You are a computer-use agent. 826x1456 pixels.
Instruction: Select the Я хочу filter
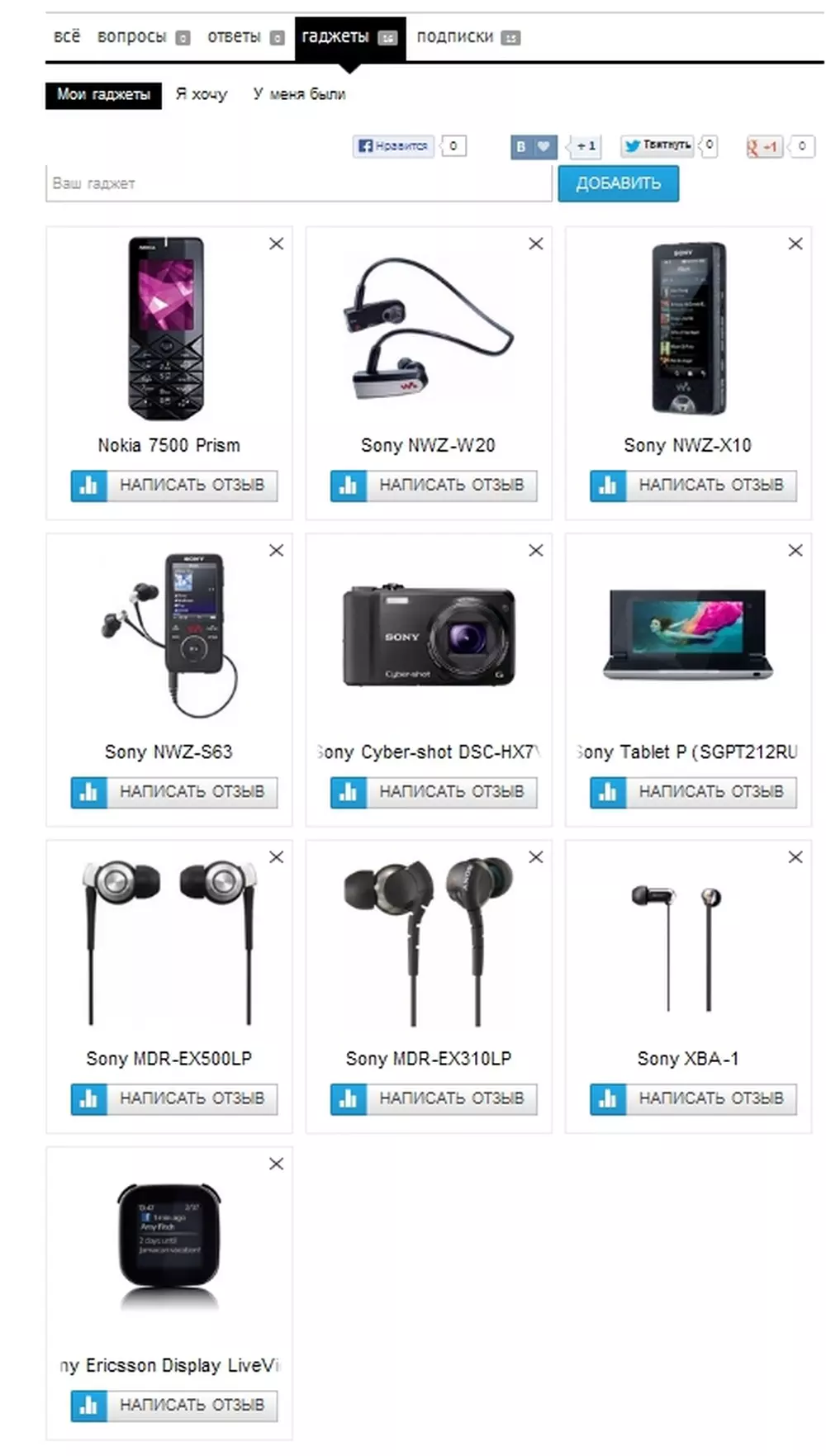click(202, 94)
